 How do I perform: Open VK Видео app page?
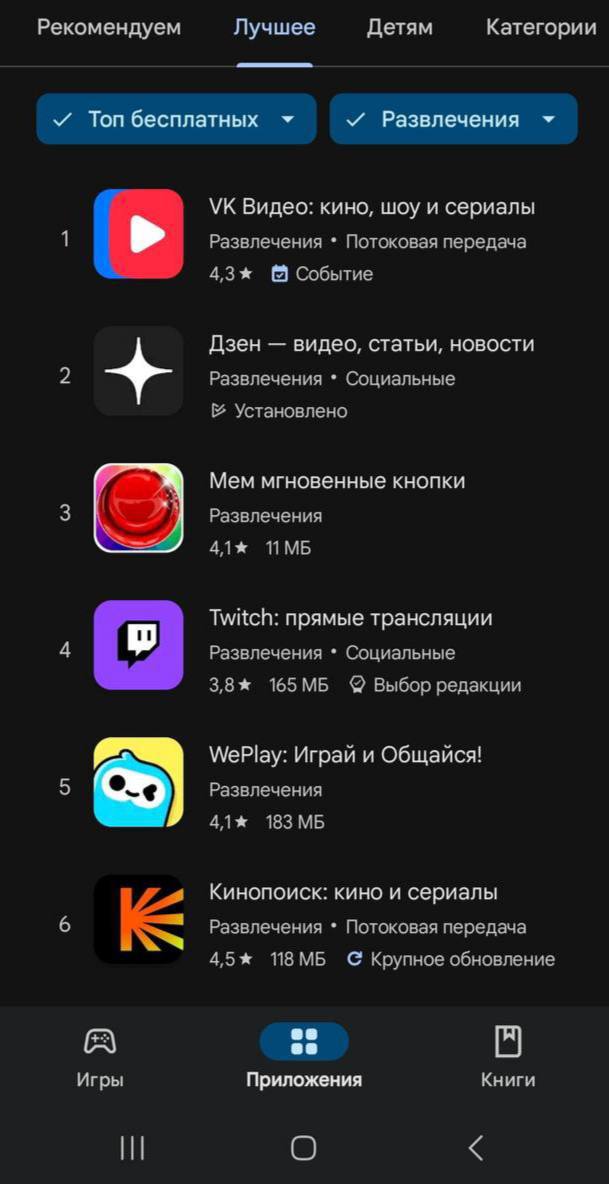point(371,208)
